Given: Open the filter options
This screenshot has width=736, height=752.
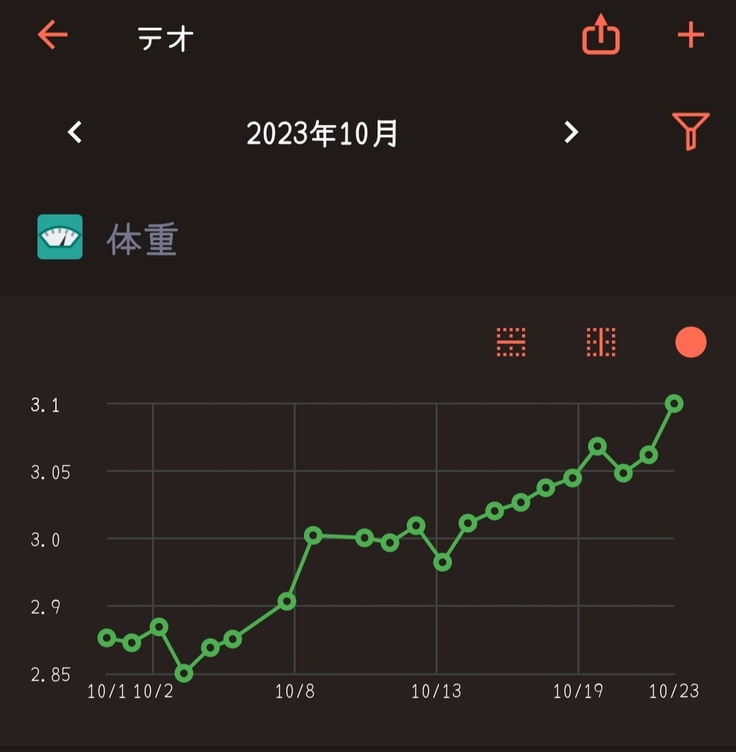Looking at the screenshot, I should (x=690, y=131).
